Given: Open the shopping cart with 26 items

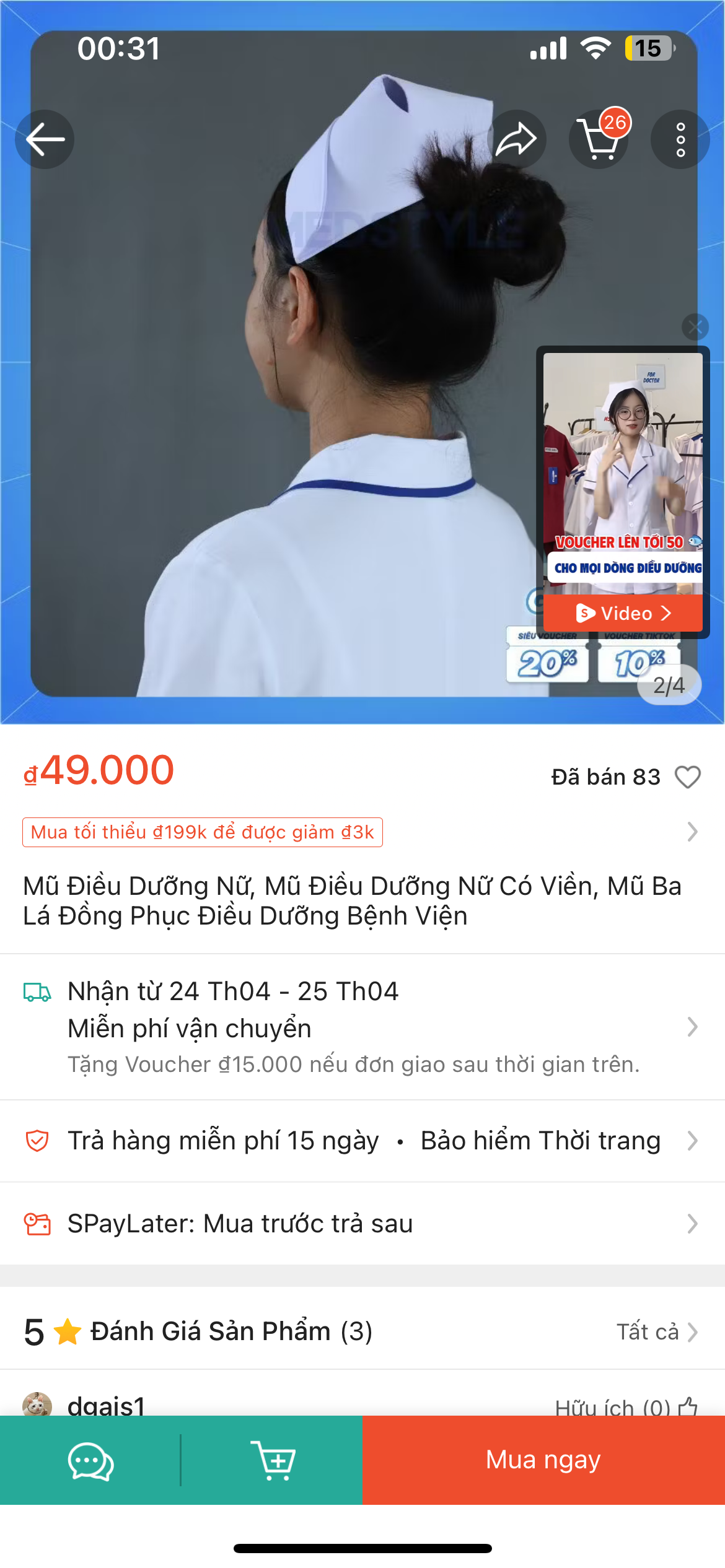Looking at the screenshot, I should tap(599, 139).
